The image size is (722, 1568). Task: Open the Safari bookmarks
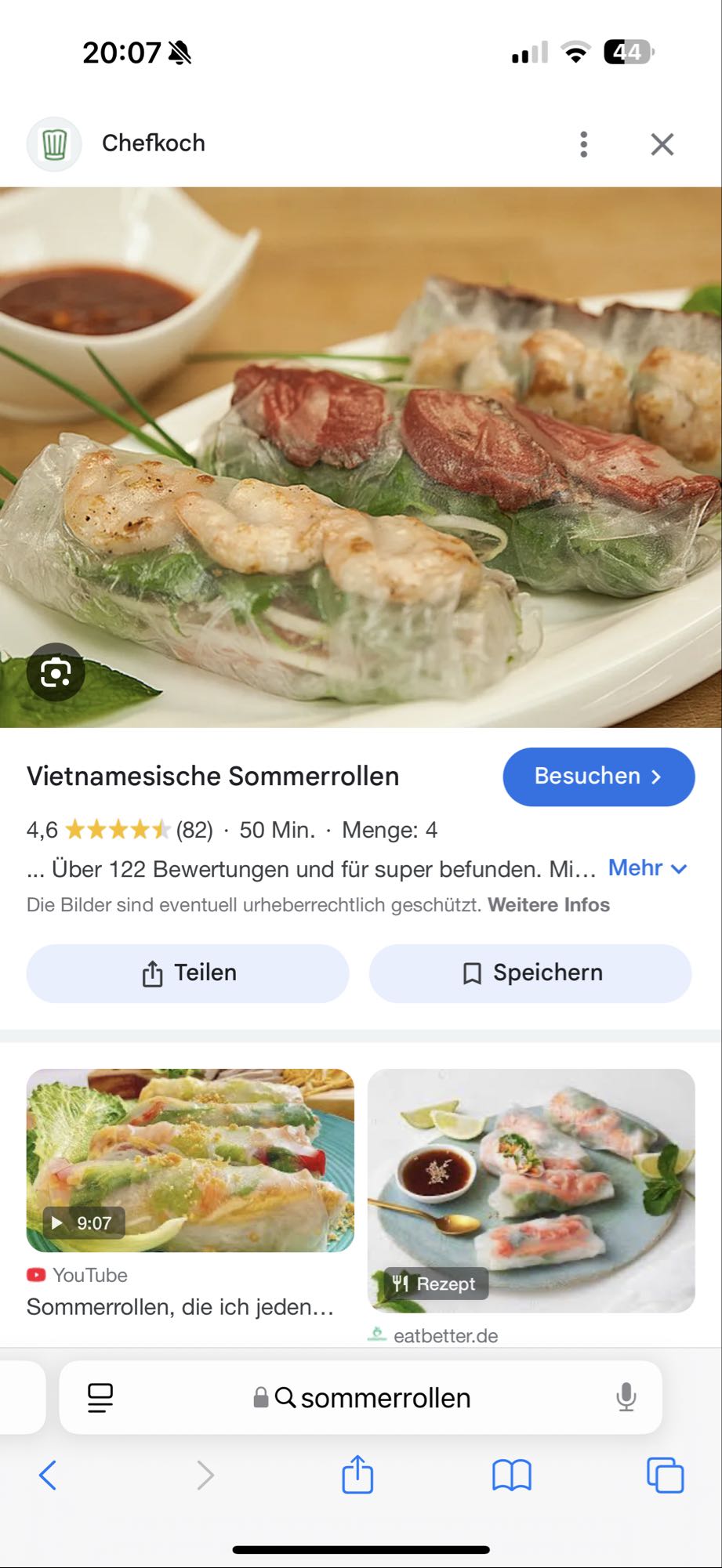pyautogui.click(x=512, y=1476)
